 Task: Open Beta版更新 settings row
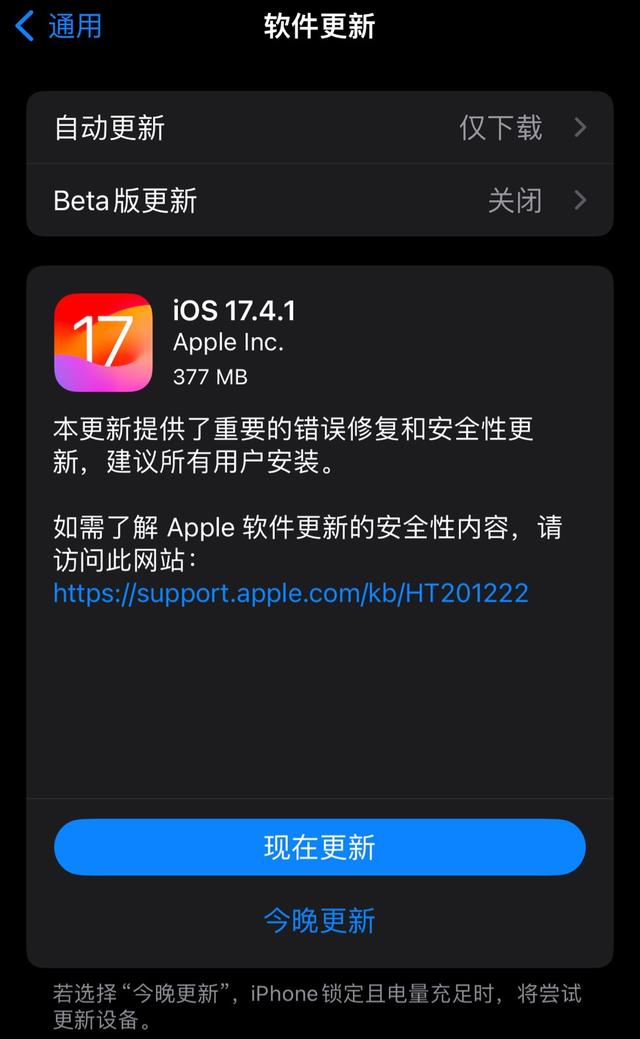[320, 200]
